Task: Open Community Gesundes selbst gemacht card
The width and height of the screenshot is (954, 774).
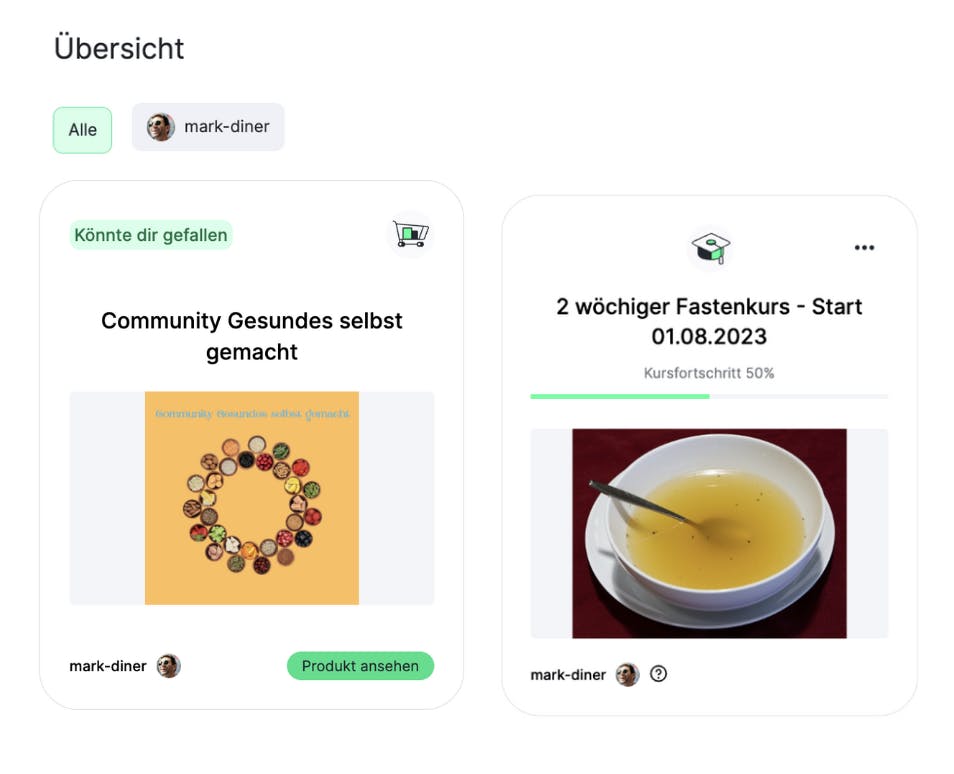Action: point(251,336)
